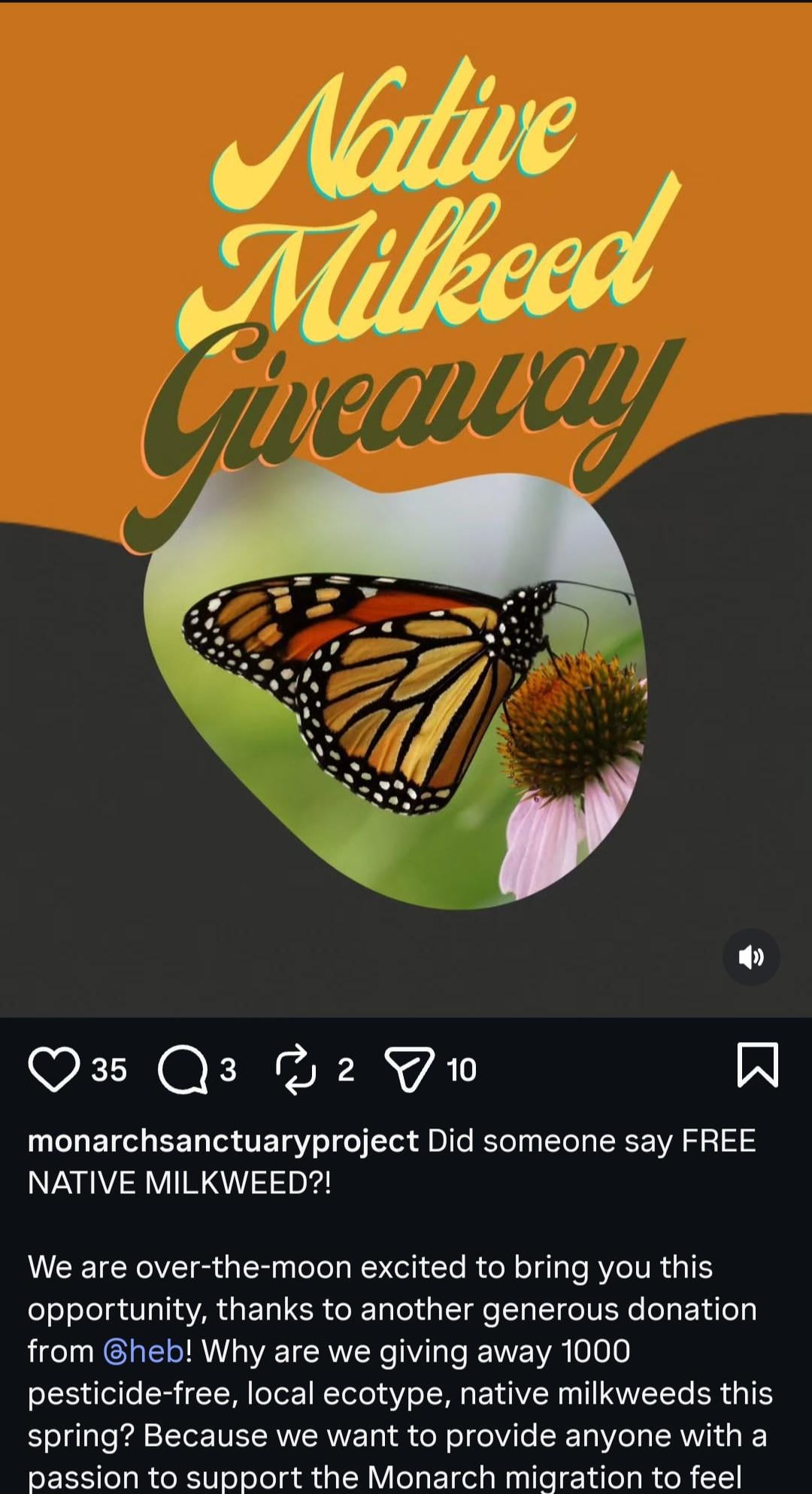Open comments on the milkweed post
Viewport: 812px width, 1494px height.
[x=183, y=1069]
